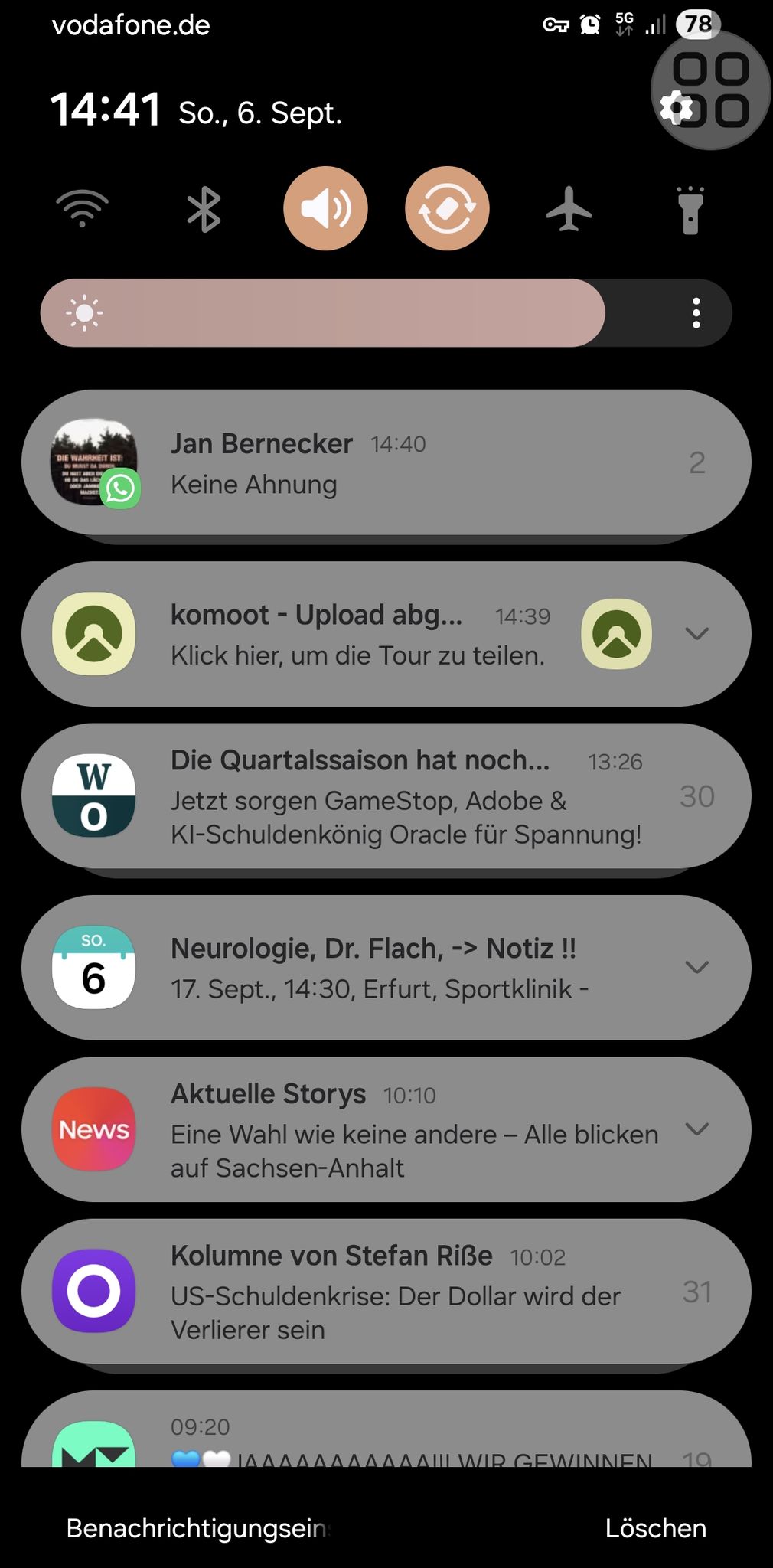Open Neurologie Dr. Flach calendar reminder
This screenshot has height=1568, width=773.
pos(386,968)
